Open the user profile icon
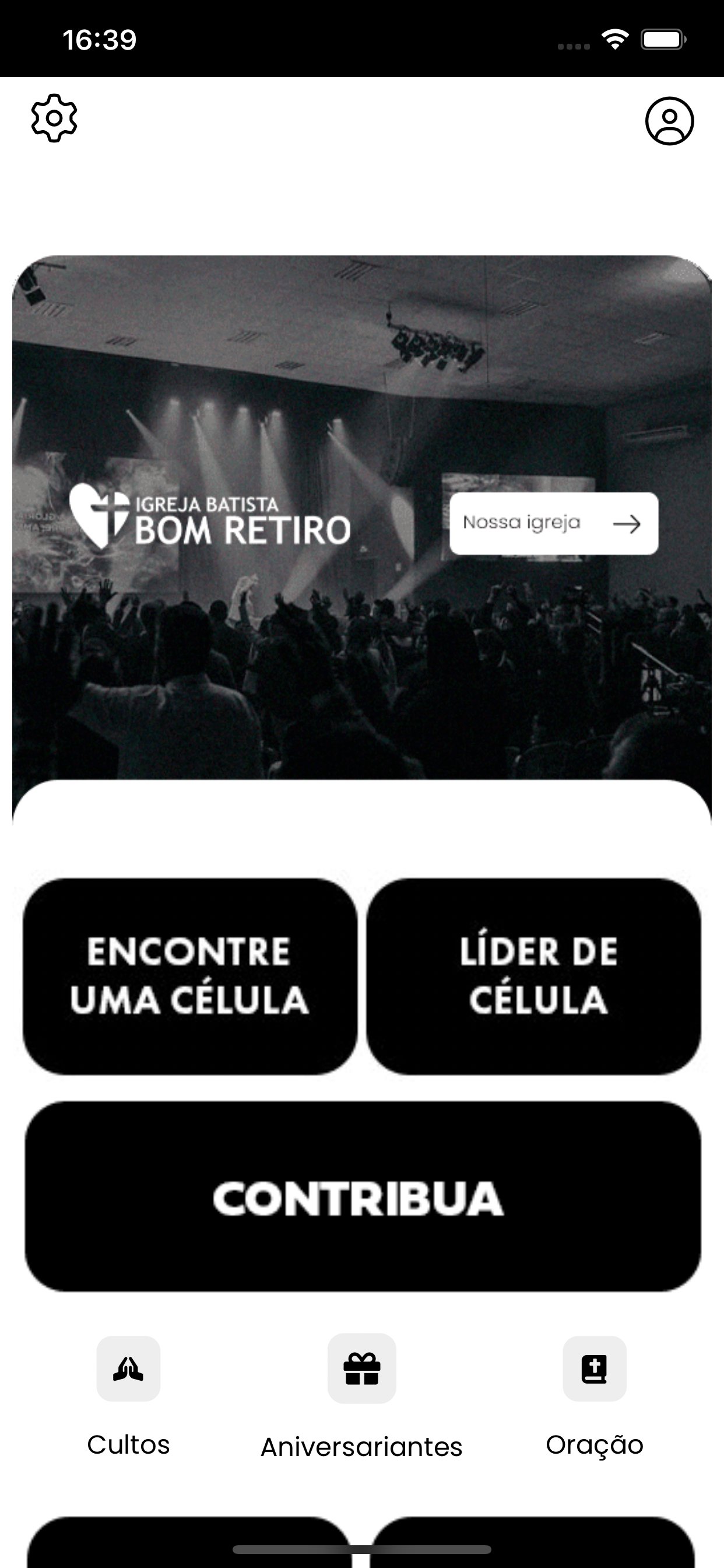 pyautogui.click(x=669, y=121)
